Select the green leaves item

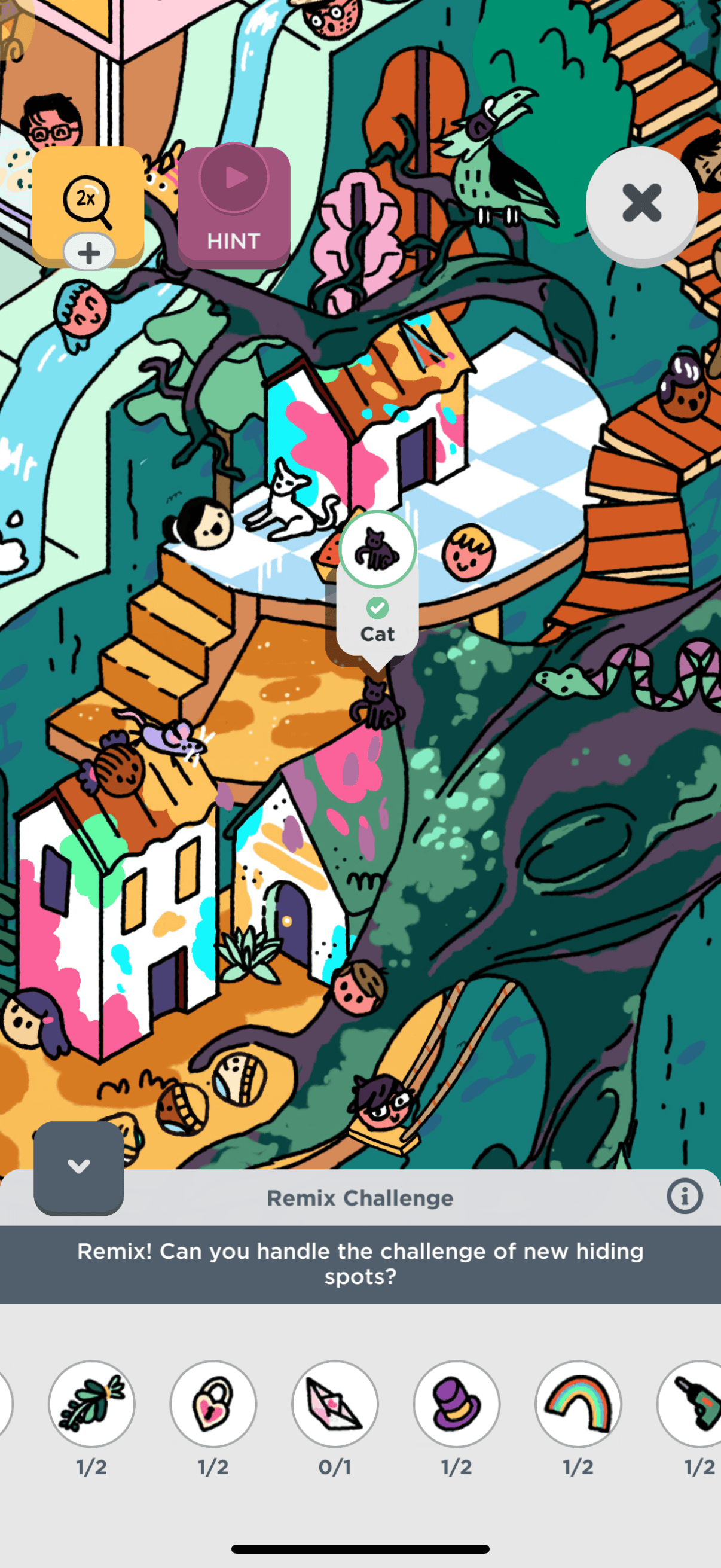pos(92,1404)
